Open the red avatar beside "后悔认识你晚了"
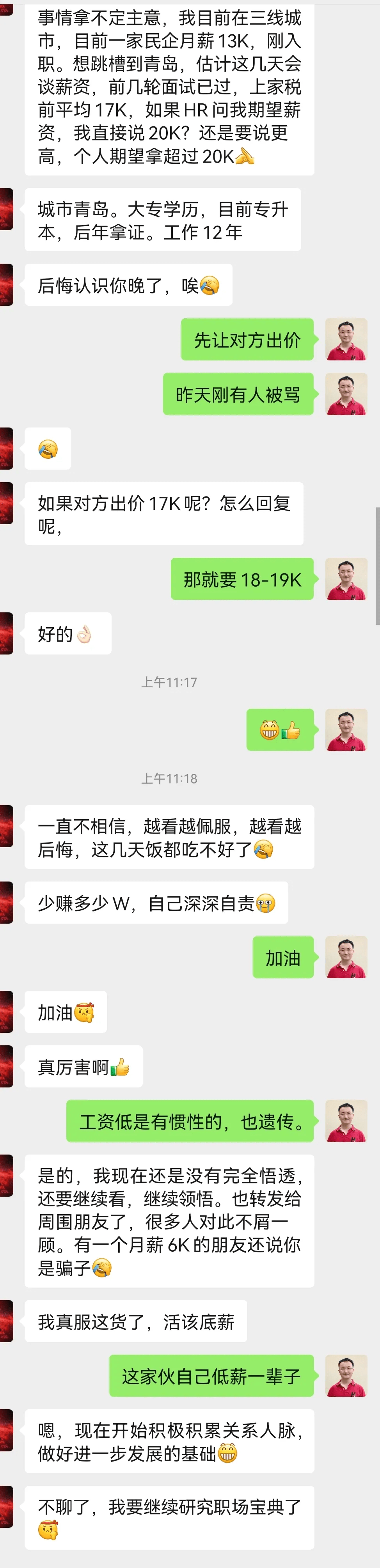Image resolution: width=380 pixels, height=1568 pixels. point(6,285)
